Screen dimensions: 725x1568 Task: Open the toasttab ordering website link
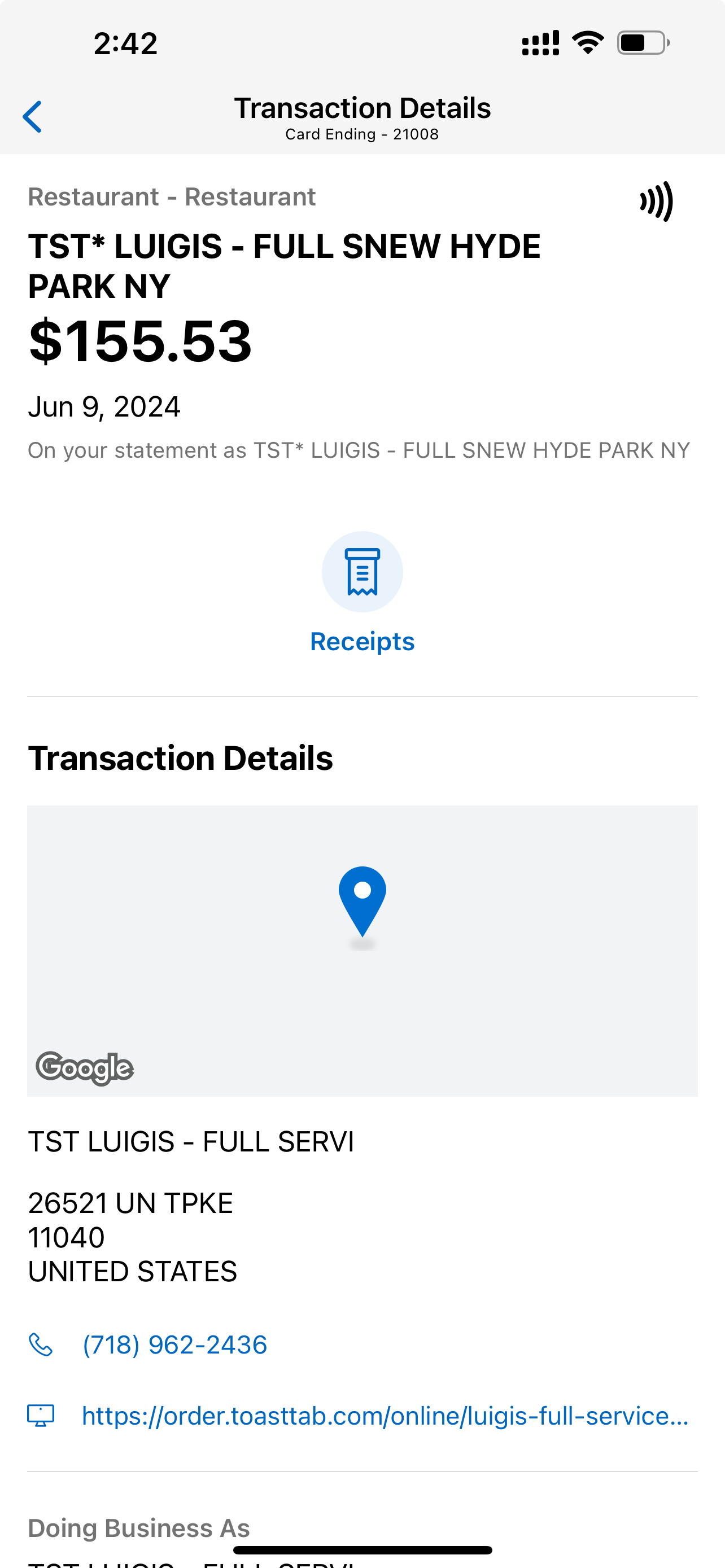(385, 1416)
